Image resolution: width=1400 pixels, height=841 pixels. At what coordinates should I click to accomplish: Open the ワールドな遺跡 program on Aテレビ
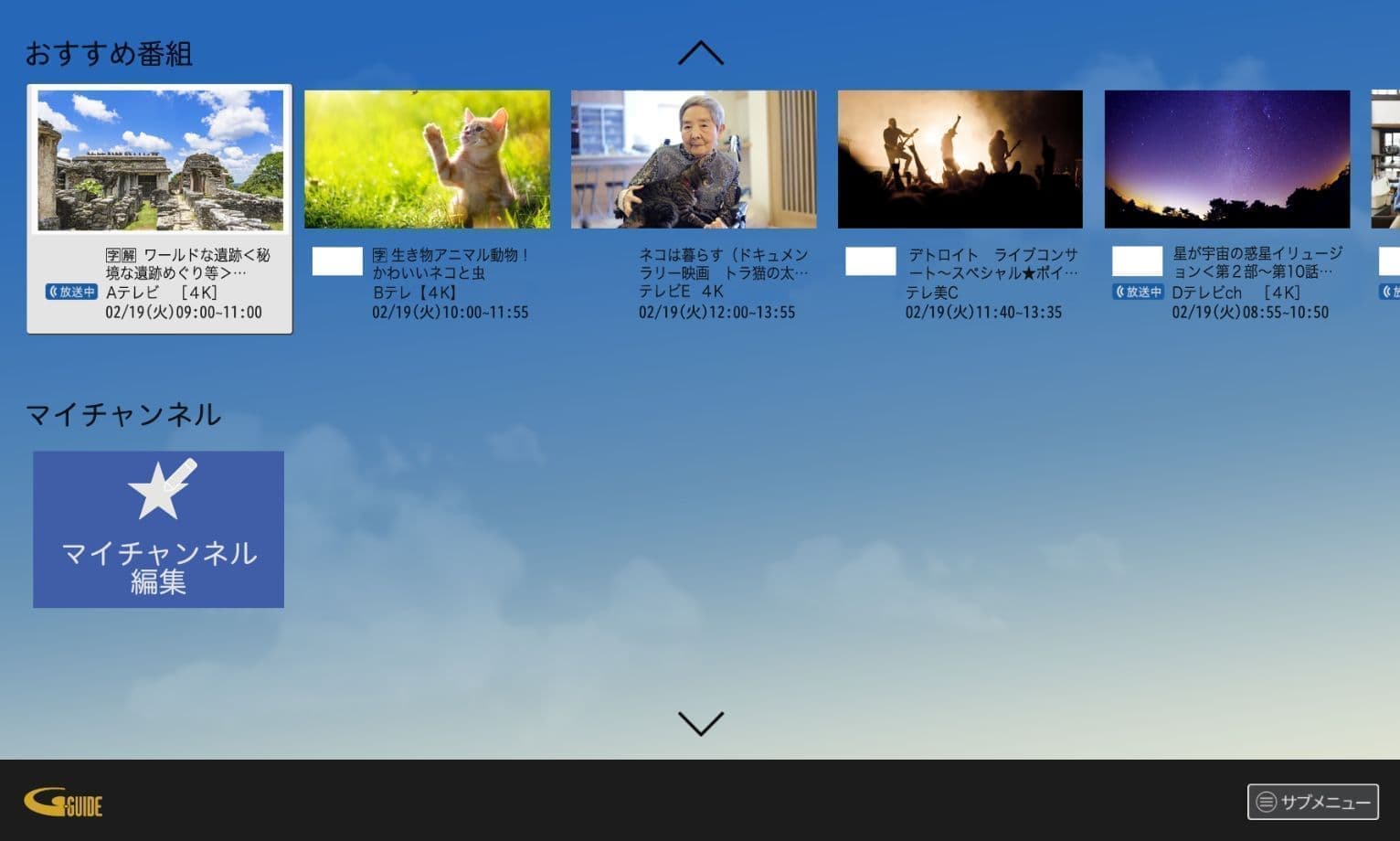tap(160, 208)
